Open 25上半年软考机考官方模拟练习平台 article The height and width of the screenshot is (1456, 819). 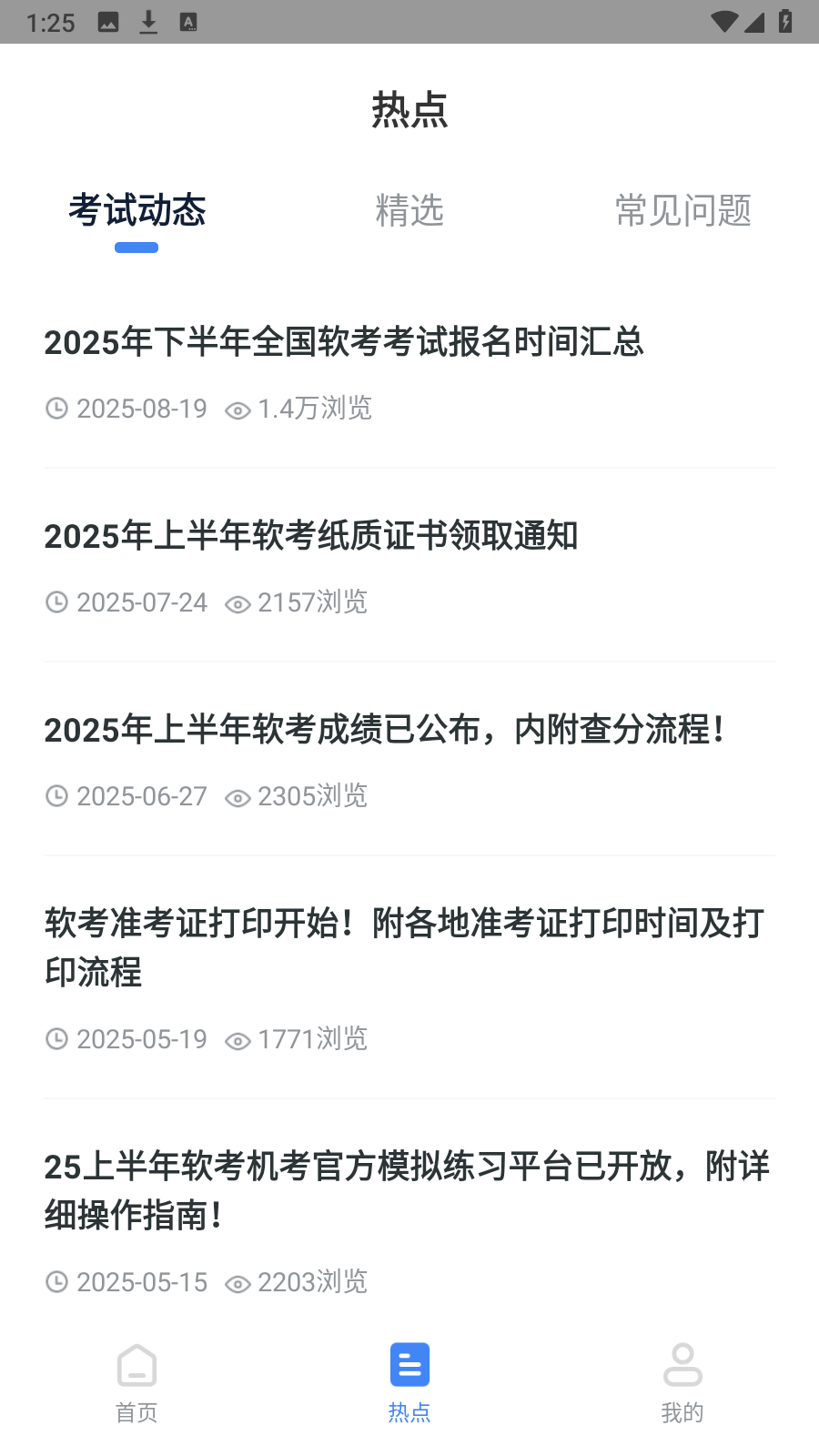(x=406, y=1190)
